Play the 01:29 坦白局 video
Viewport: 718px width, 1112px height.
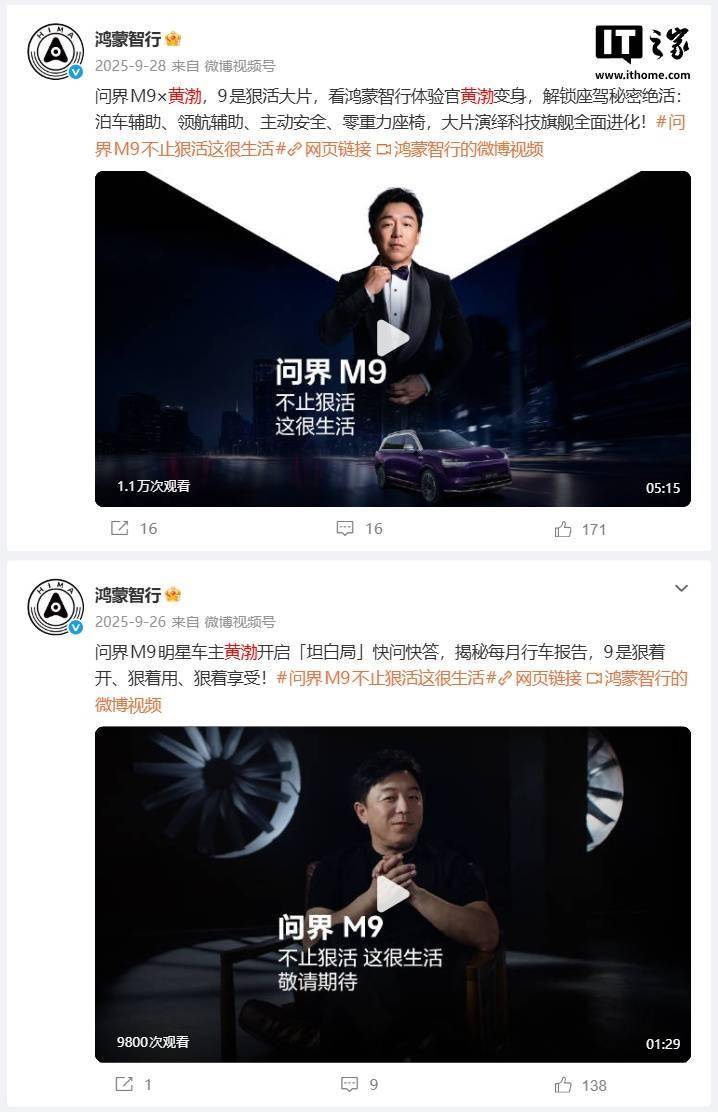click(x=392, y=894)
